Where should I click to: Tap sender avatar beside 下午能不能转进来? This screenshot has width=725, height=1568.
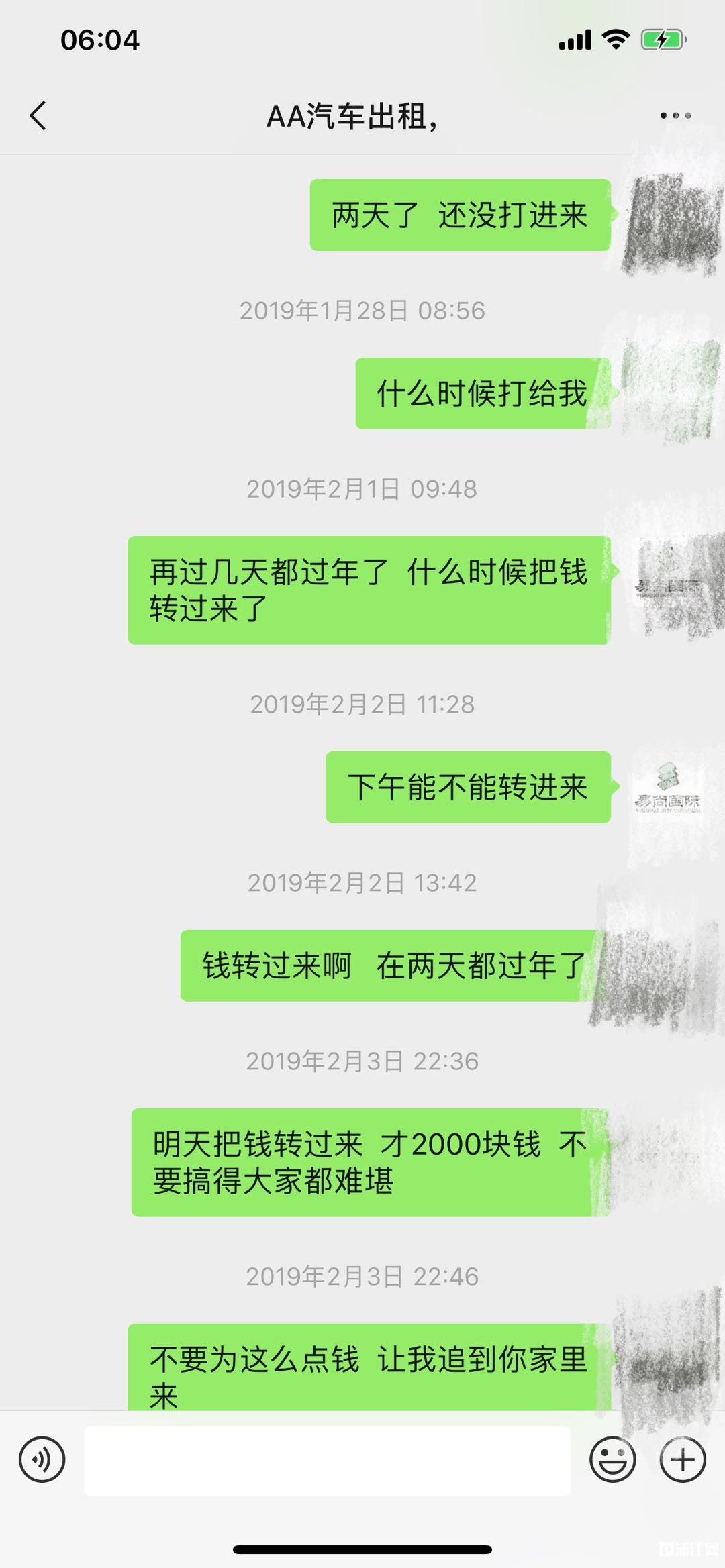point(667,789)
